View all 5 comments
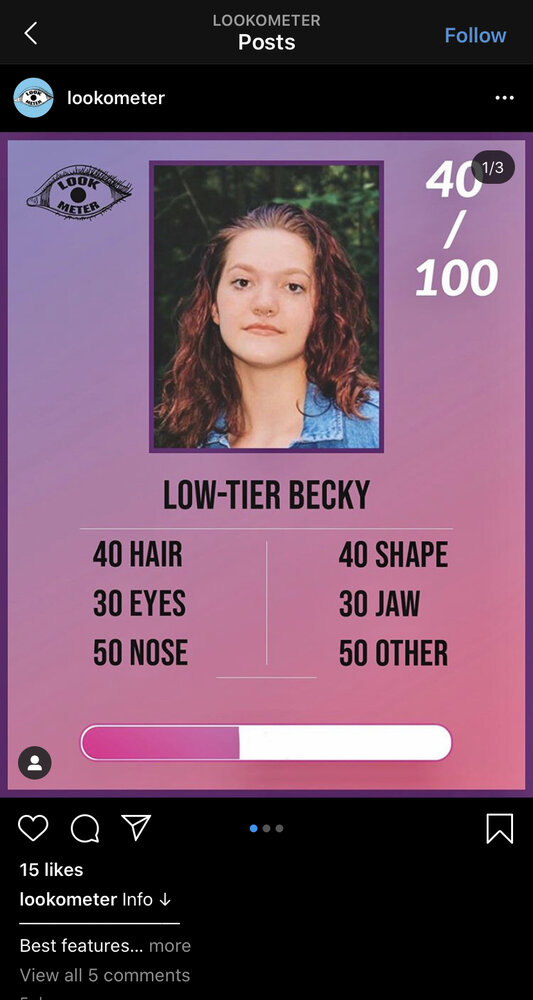533x1000 pixels. coord(105,974)
